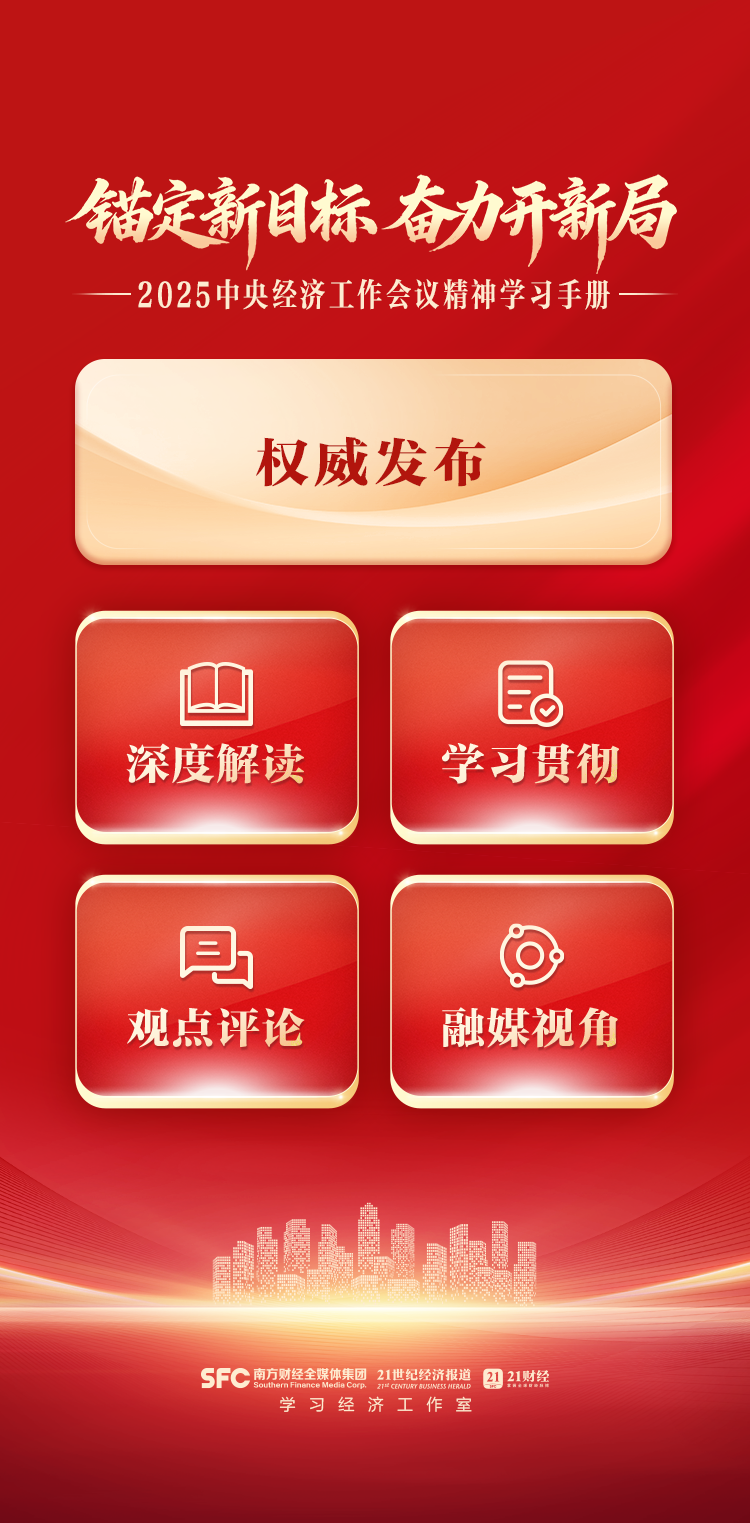Go to 学习贯彻
The width and height of the screenshot is (750, 1523).
pyautogui.click(x=531, y=727)
